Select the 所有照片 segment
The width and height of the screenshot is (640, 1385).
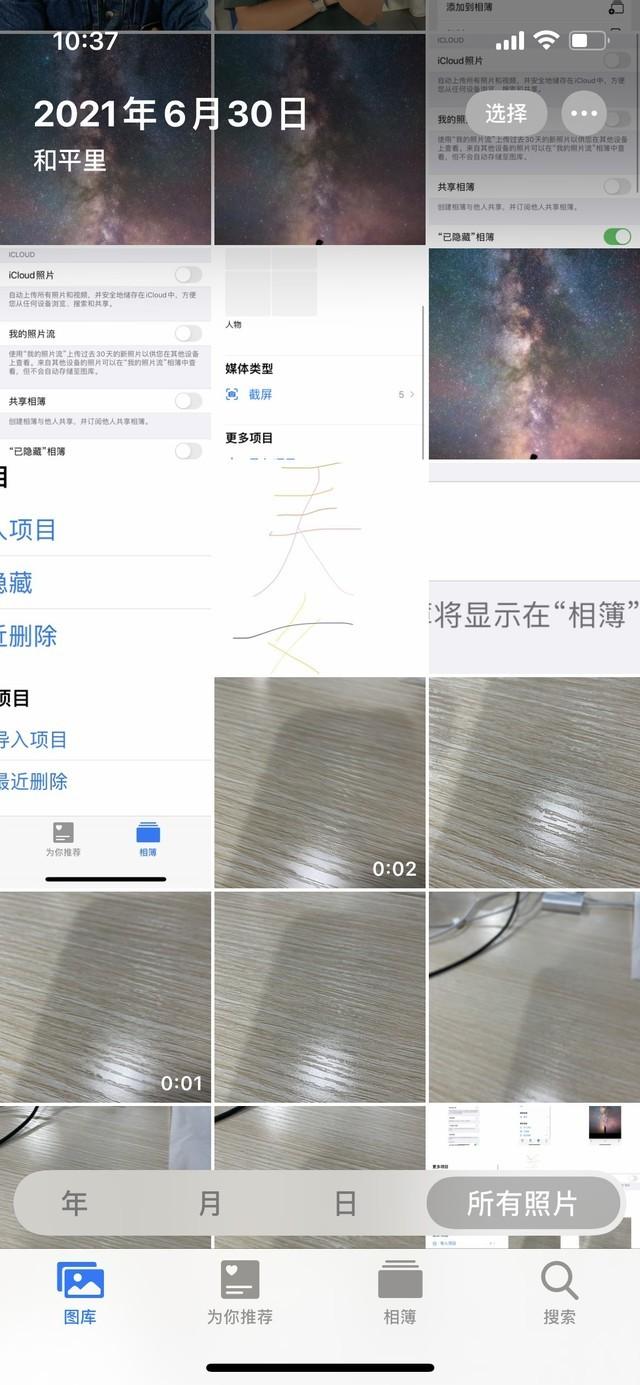(523, 1203)
